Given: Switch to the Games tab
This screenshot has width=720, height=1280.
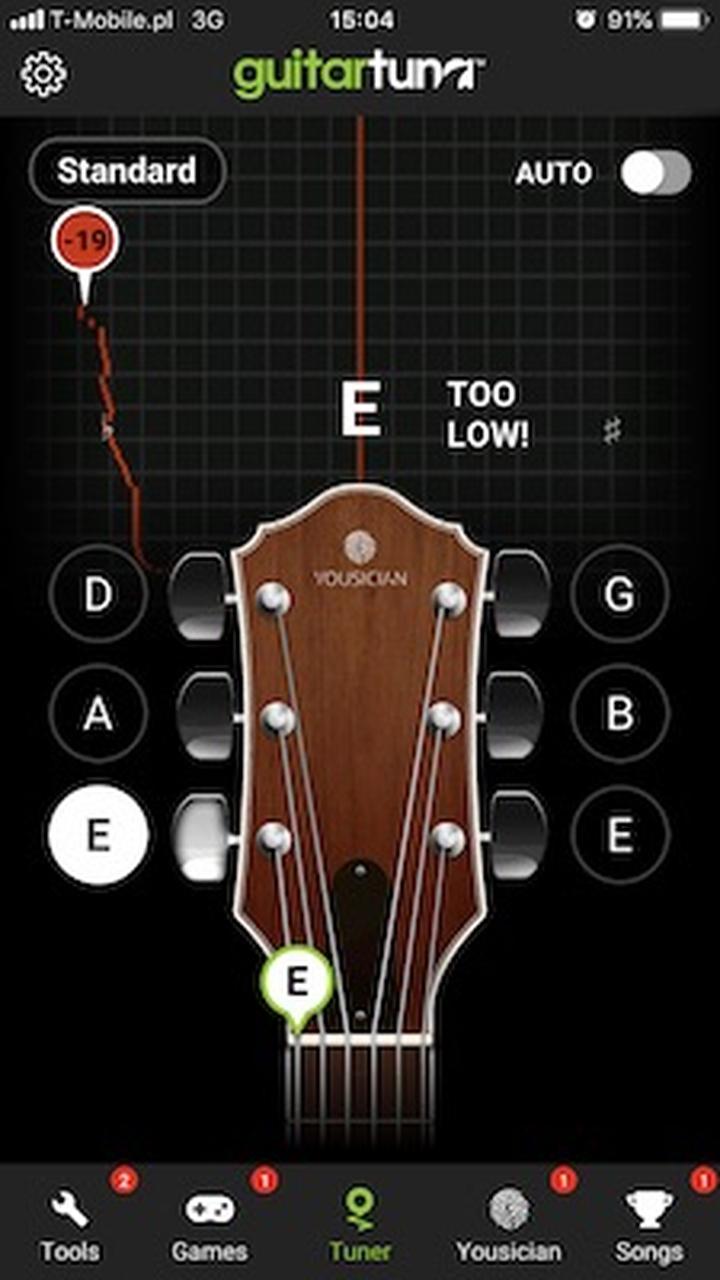Looking at the screenshot, I should [x=210, y=1225].
